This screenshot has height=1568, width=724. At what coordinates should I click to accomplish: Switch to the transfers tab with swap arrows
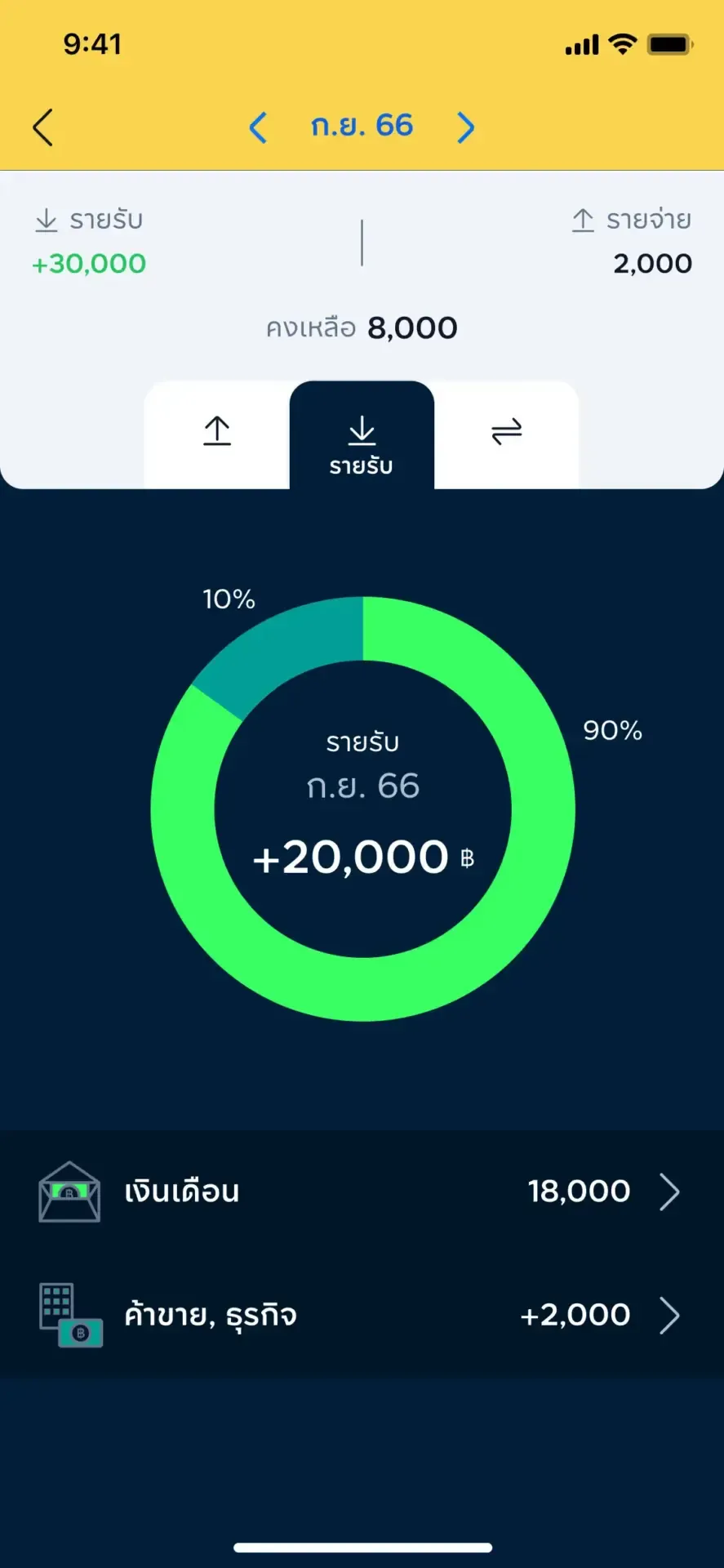506,434
